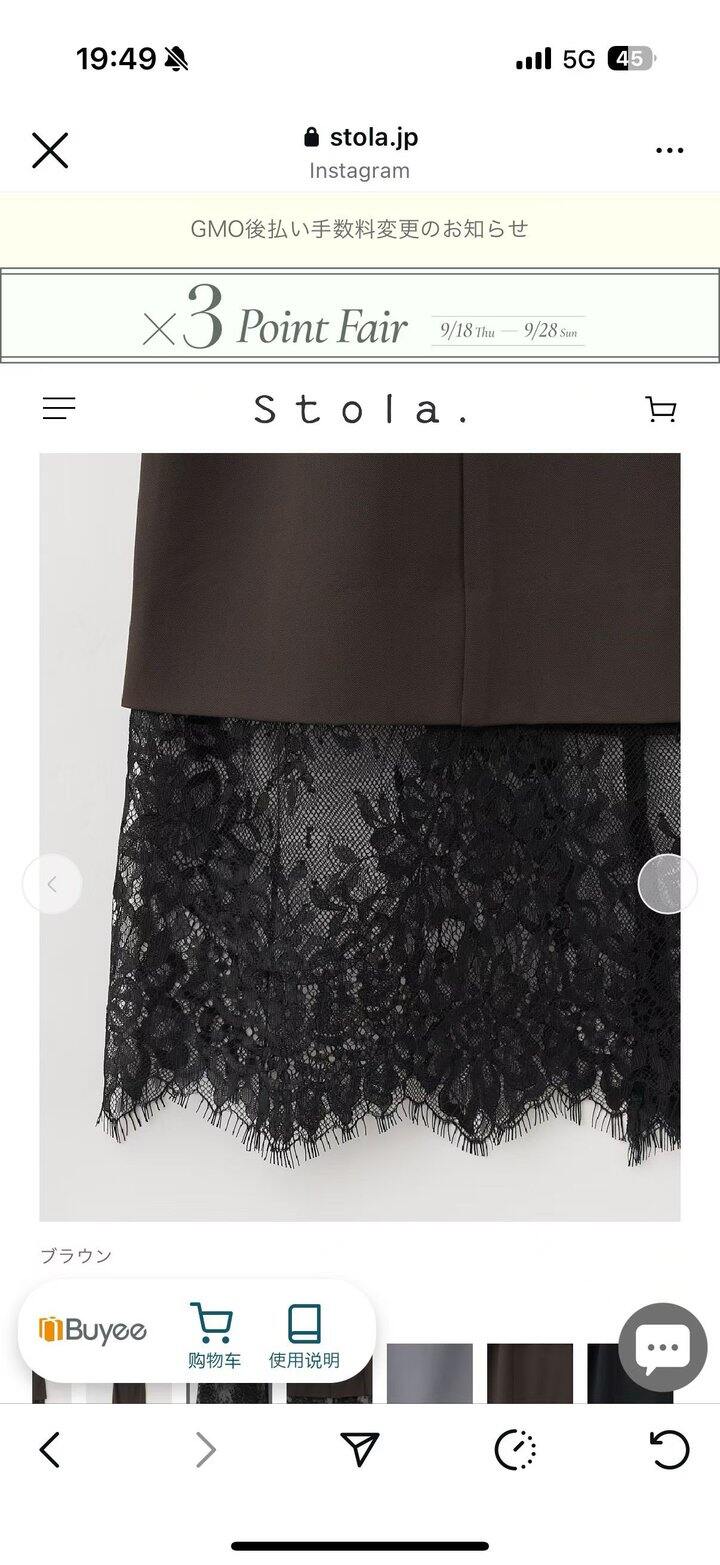Open the Stola hamburger menu
The width and height of the screenshot is (720, 1565).
coord(59,408)
